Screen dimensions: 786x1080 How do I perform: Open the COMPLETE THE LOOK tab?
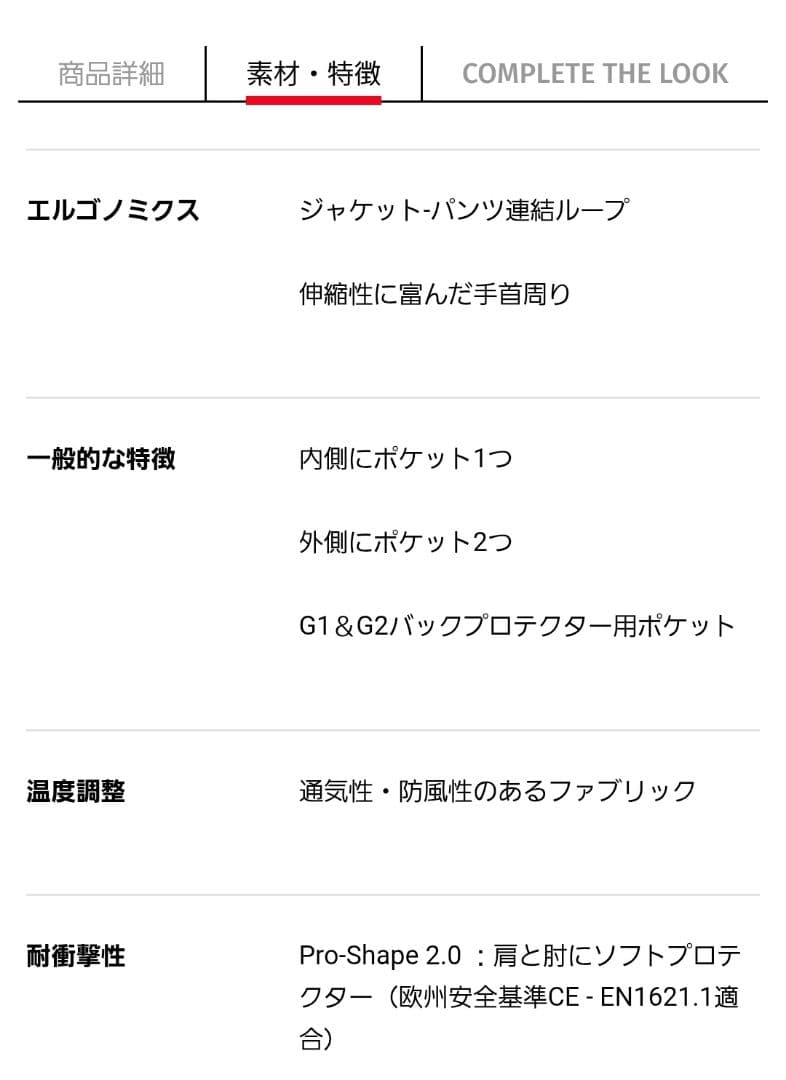pyautogui.click(x=595, y=74)
